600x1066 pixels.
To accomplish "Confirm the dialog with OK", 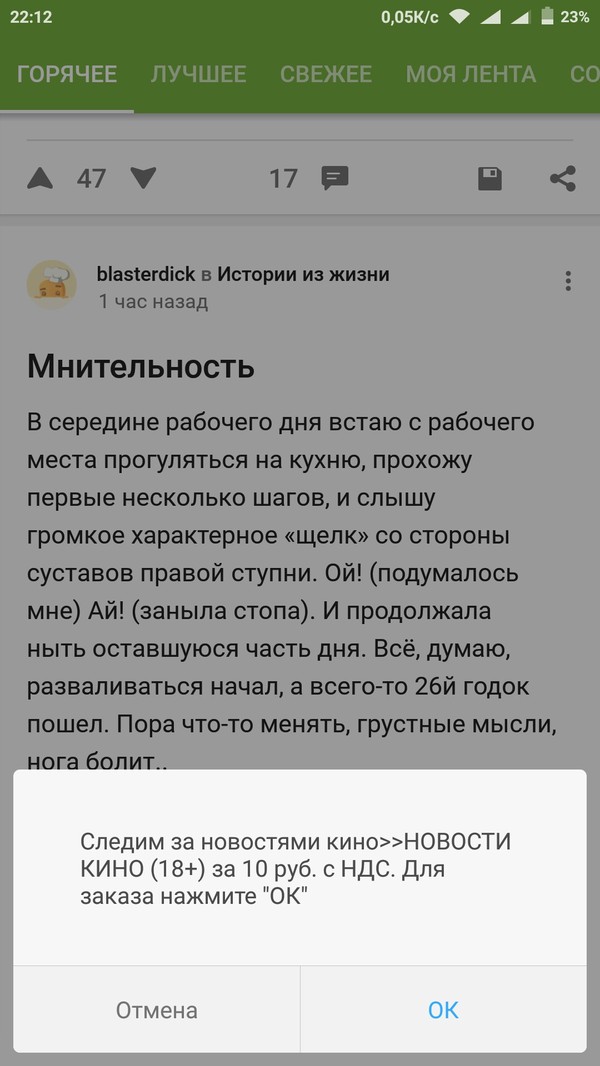I will (443, 1009).
